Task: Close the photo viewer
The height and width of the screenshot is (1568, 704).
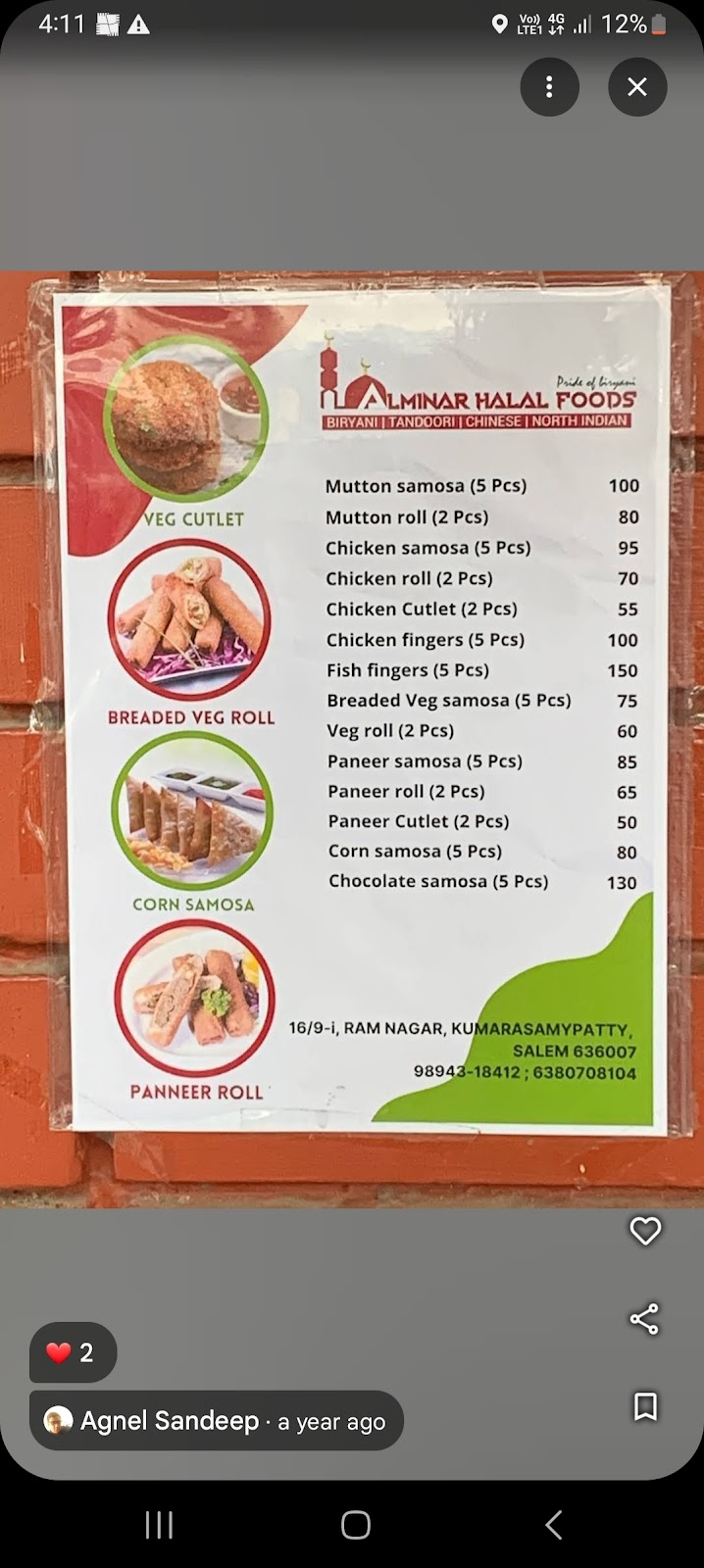Action: (x=637, y=87)
